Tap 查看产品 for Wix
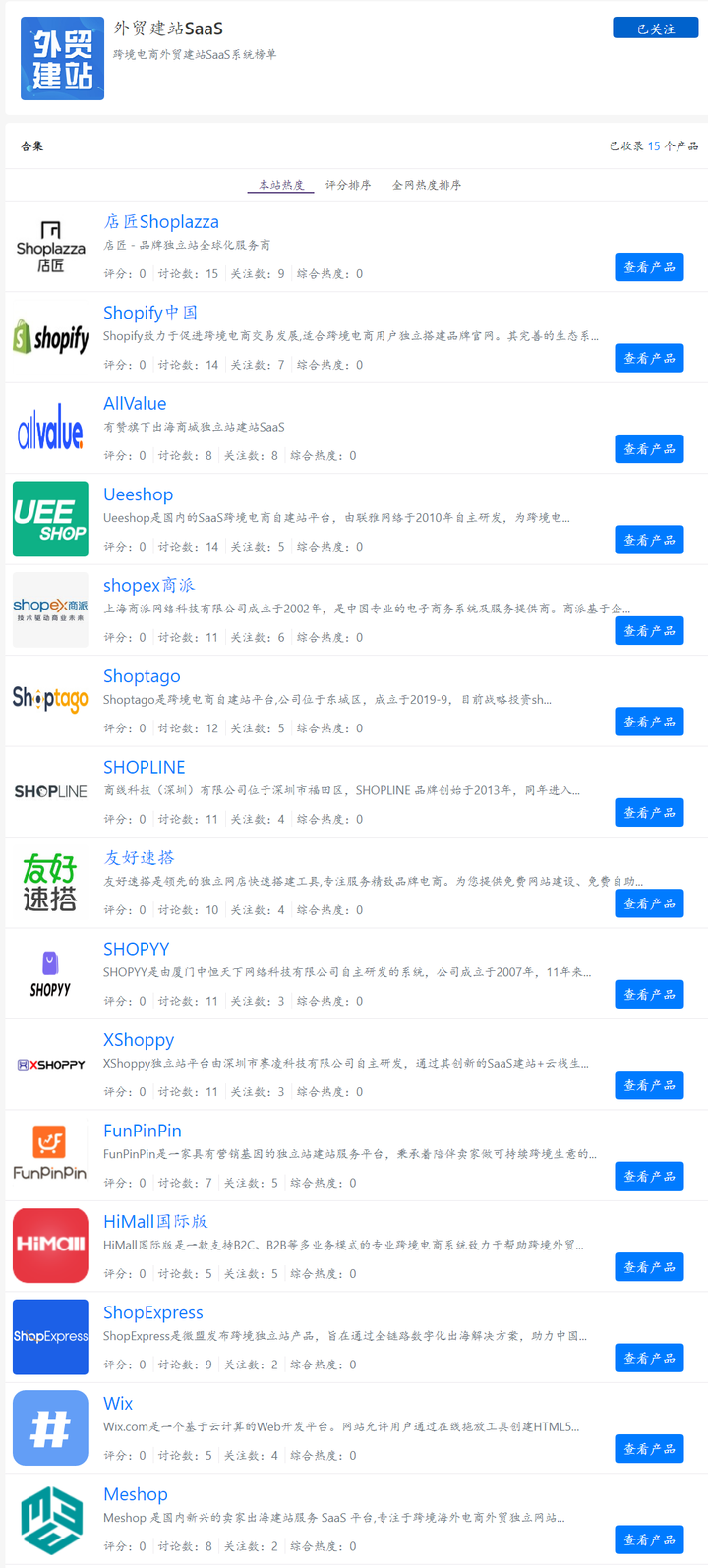The height and width of the screenshot is (1568, 708). click(649, 1449)
